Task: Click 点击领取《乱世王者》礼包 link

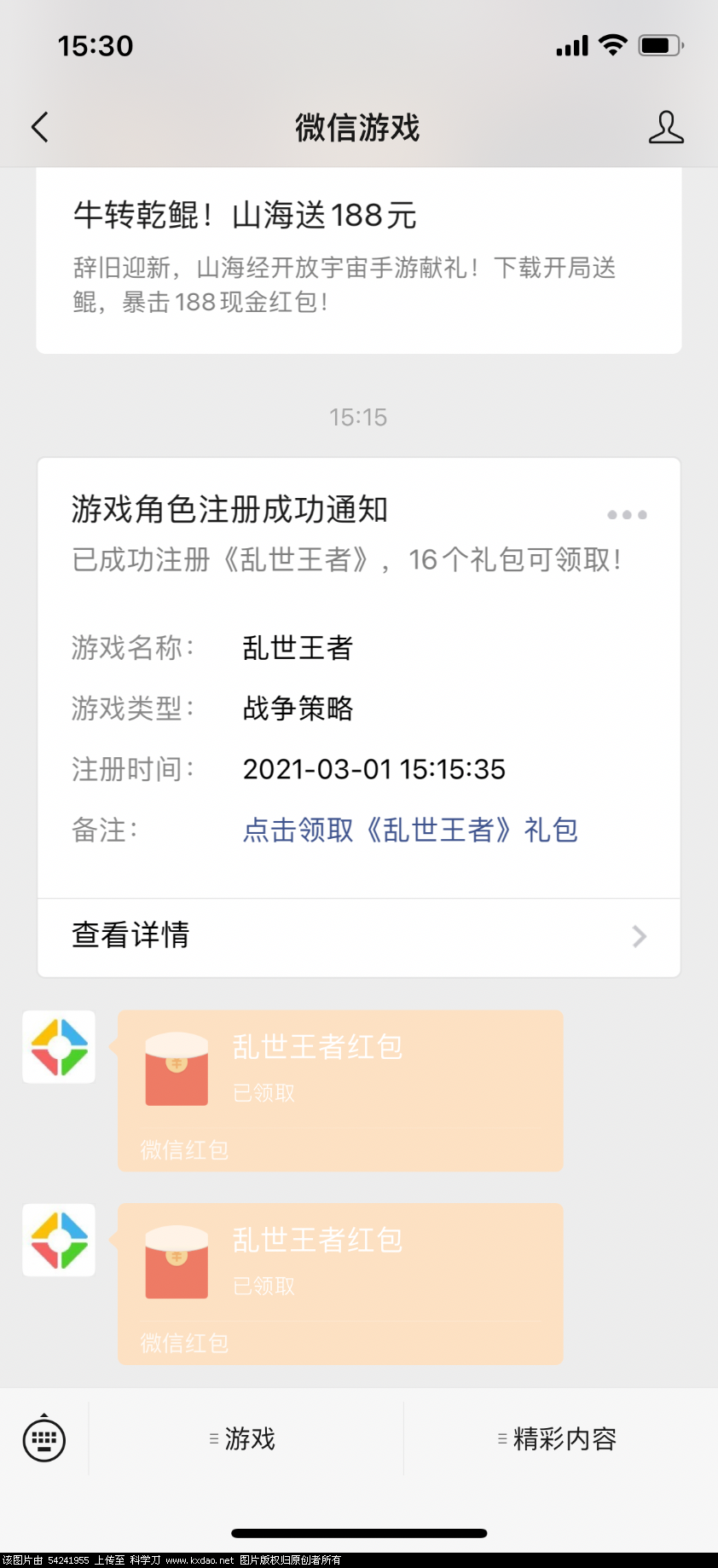Action: pyautogui.click(x=410, y=829)
